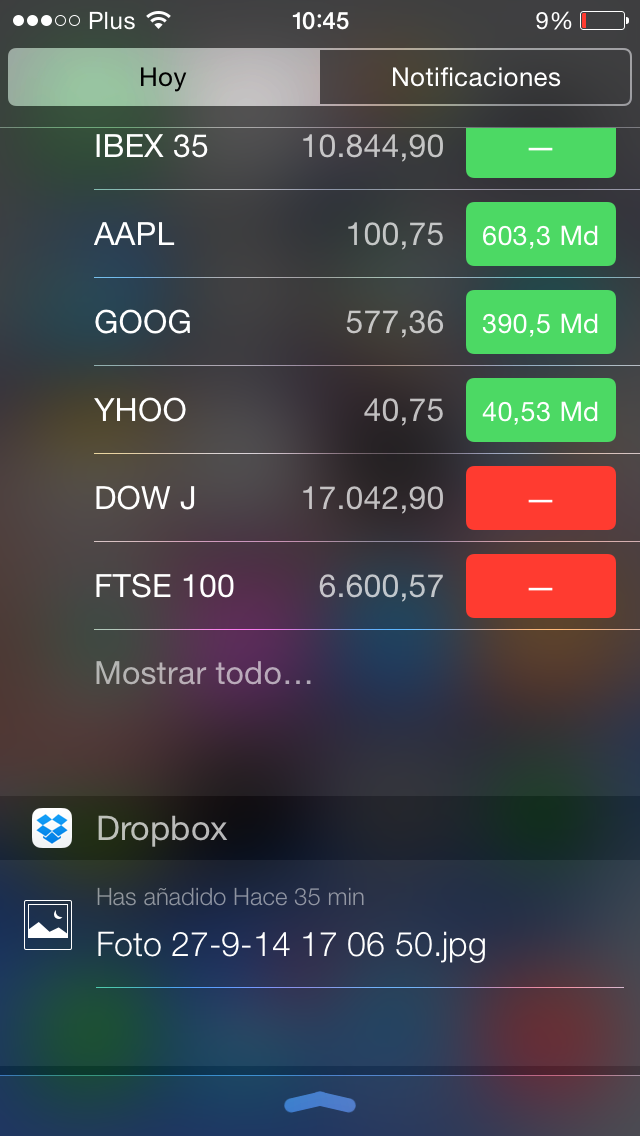Open the DOW J stock row
The width and height of the screenshot is (640, 1136).
pyautogui.click(x=355, y=498)
